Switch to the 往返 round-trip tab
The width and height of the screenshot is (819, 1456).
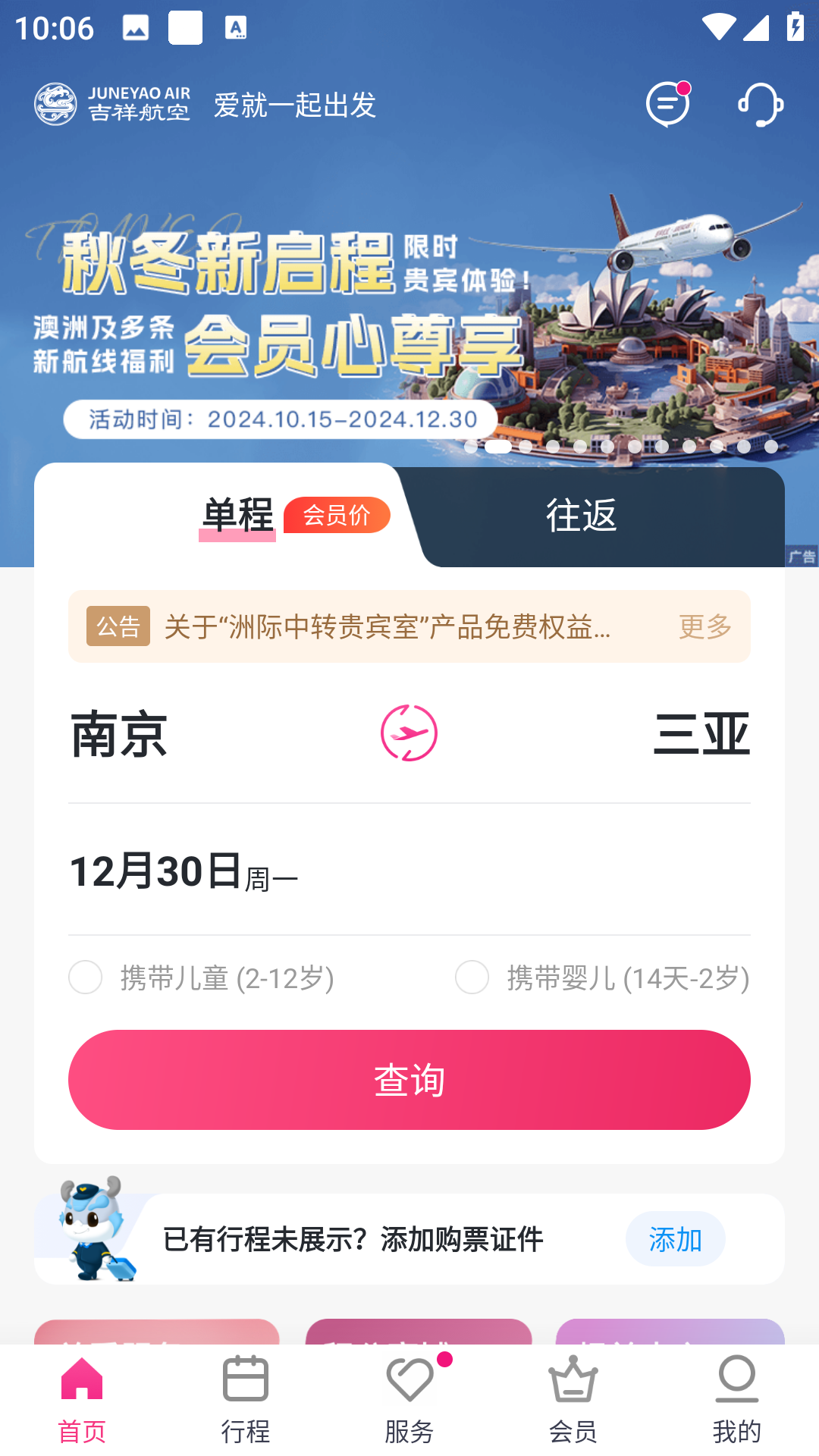coord(581,516)
